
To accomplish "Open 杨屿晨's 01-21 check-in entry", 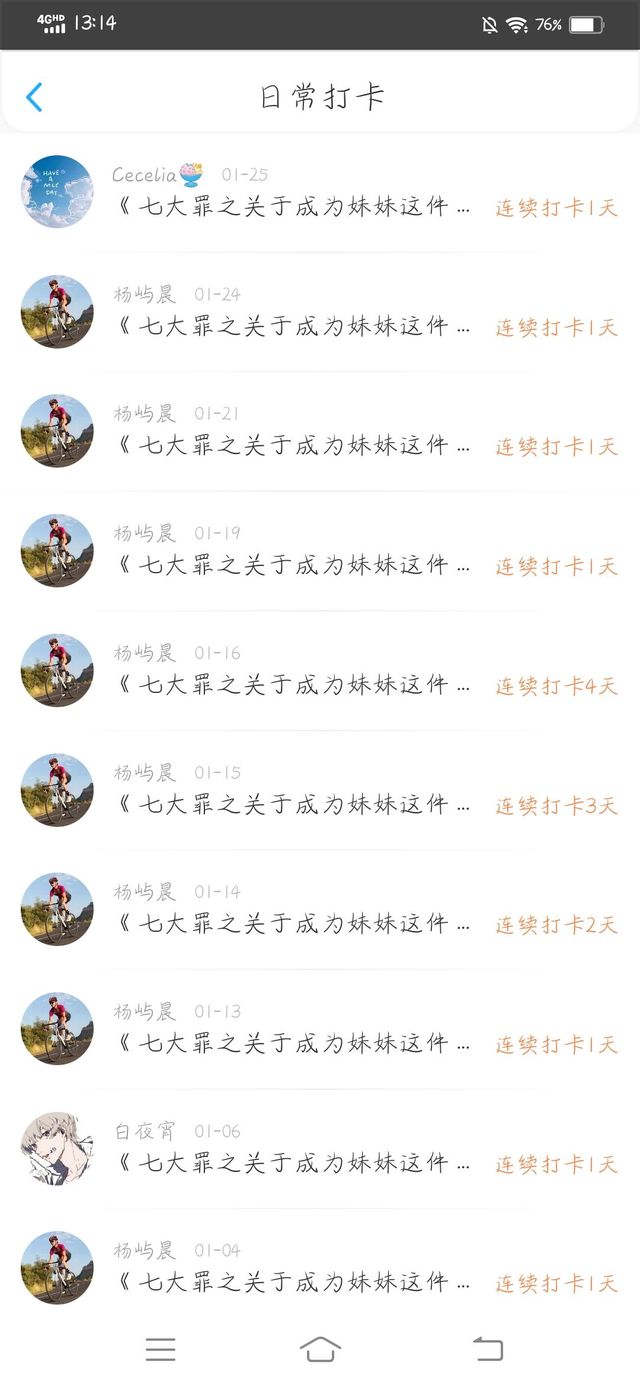I will pos(320,431).
